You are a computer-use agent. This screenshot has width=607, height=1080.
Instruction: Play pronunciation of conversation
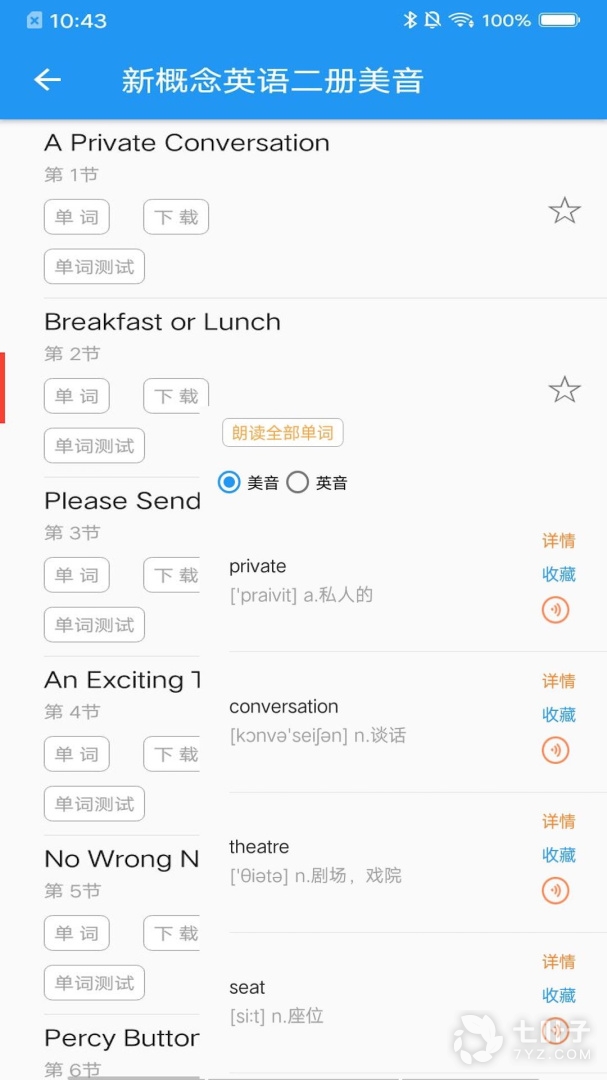(556, 749)
